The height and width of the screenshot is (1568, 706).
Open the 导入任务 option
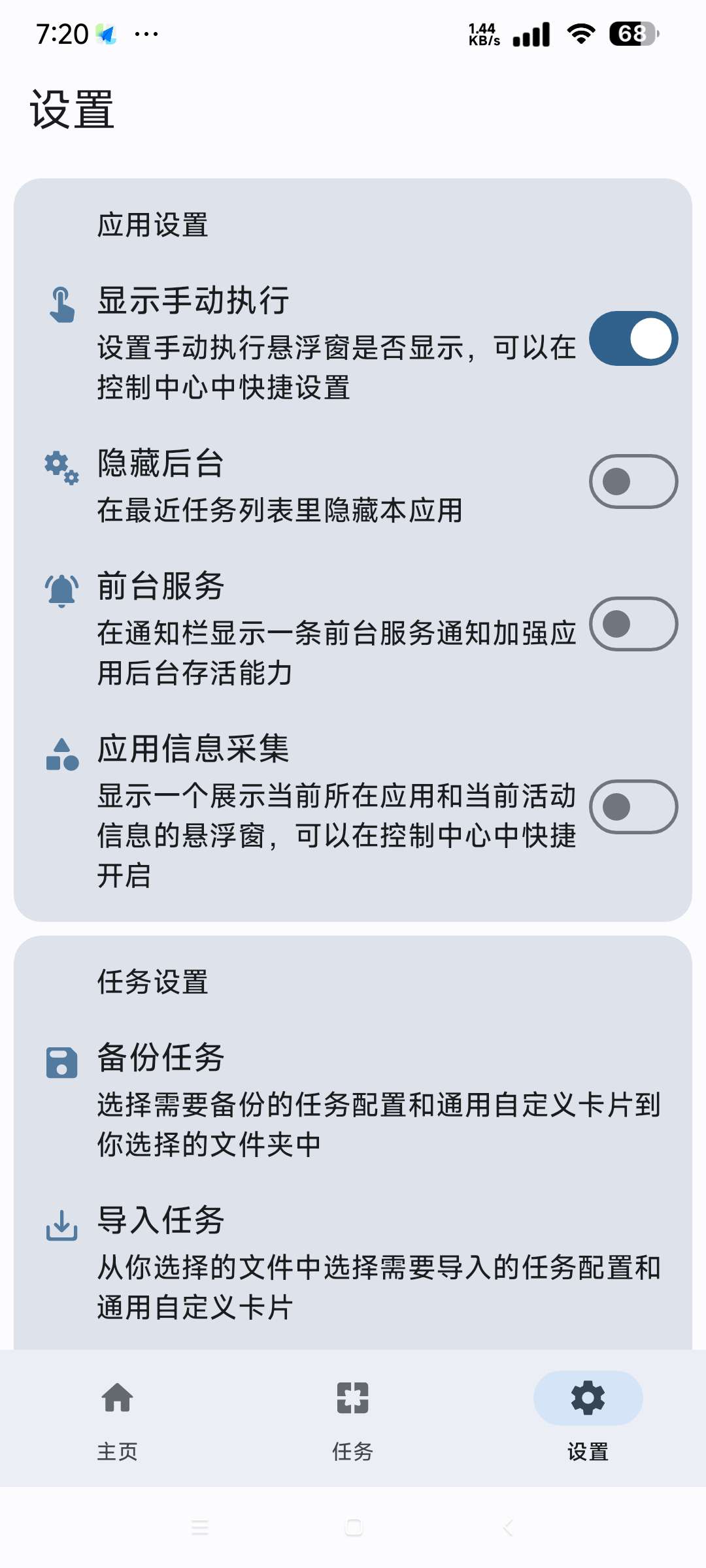point(353,1262)
